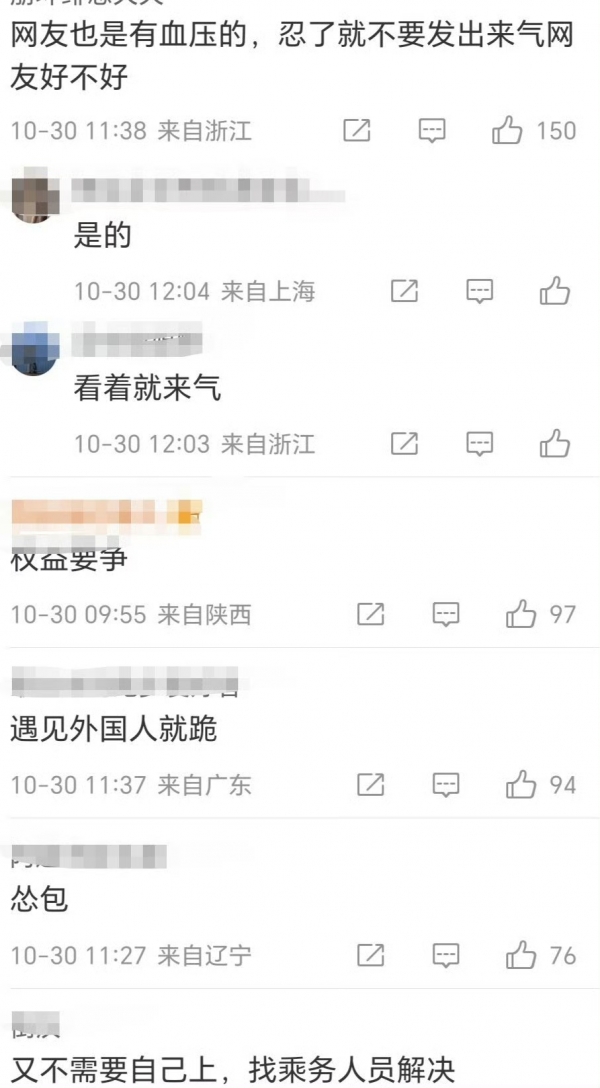Like the '遇见外国人就跪' comment
The width and height of the screenshot is (600, 1088).
pyautogui.click(x=521, y=785)
